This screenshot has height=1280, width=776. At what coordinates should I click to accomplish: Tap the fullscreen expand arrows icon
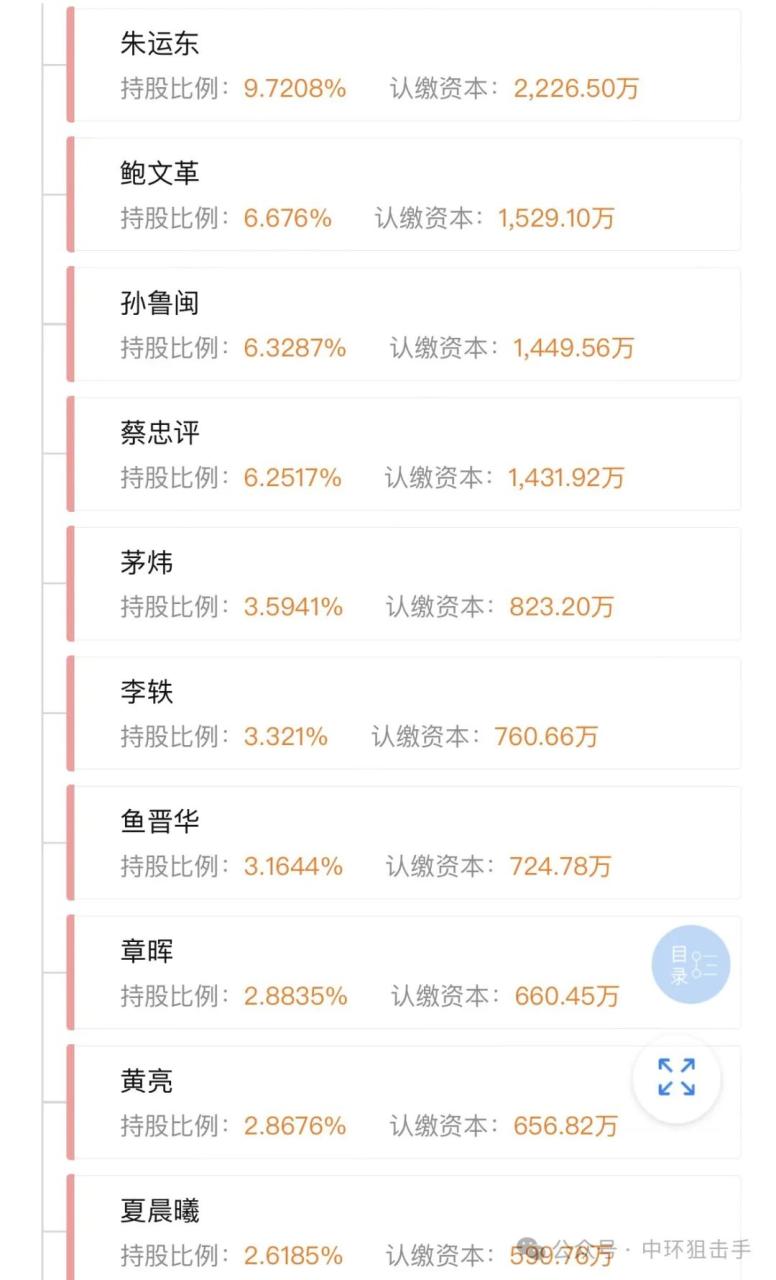[x=677, y=1078]
